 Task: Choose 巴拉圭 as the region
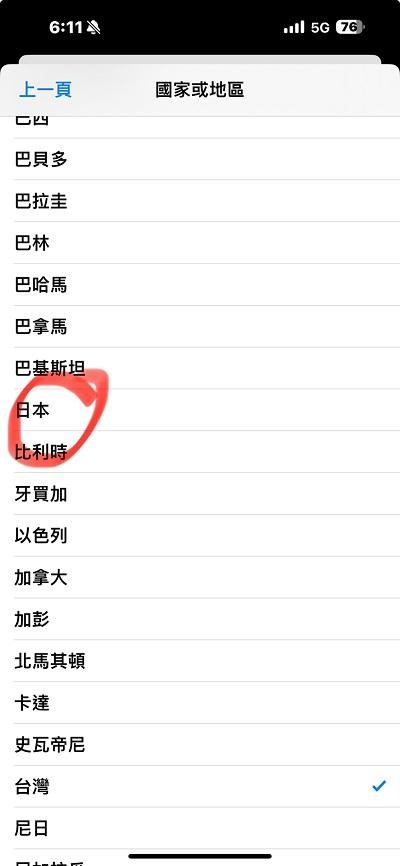coord(200,201)
